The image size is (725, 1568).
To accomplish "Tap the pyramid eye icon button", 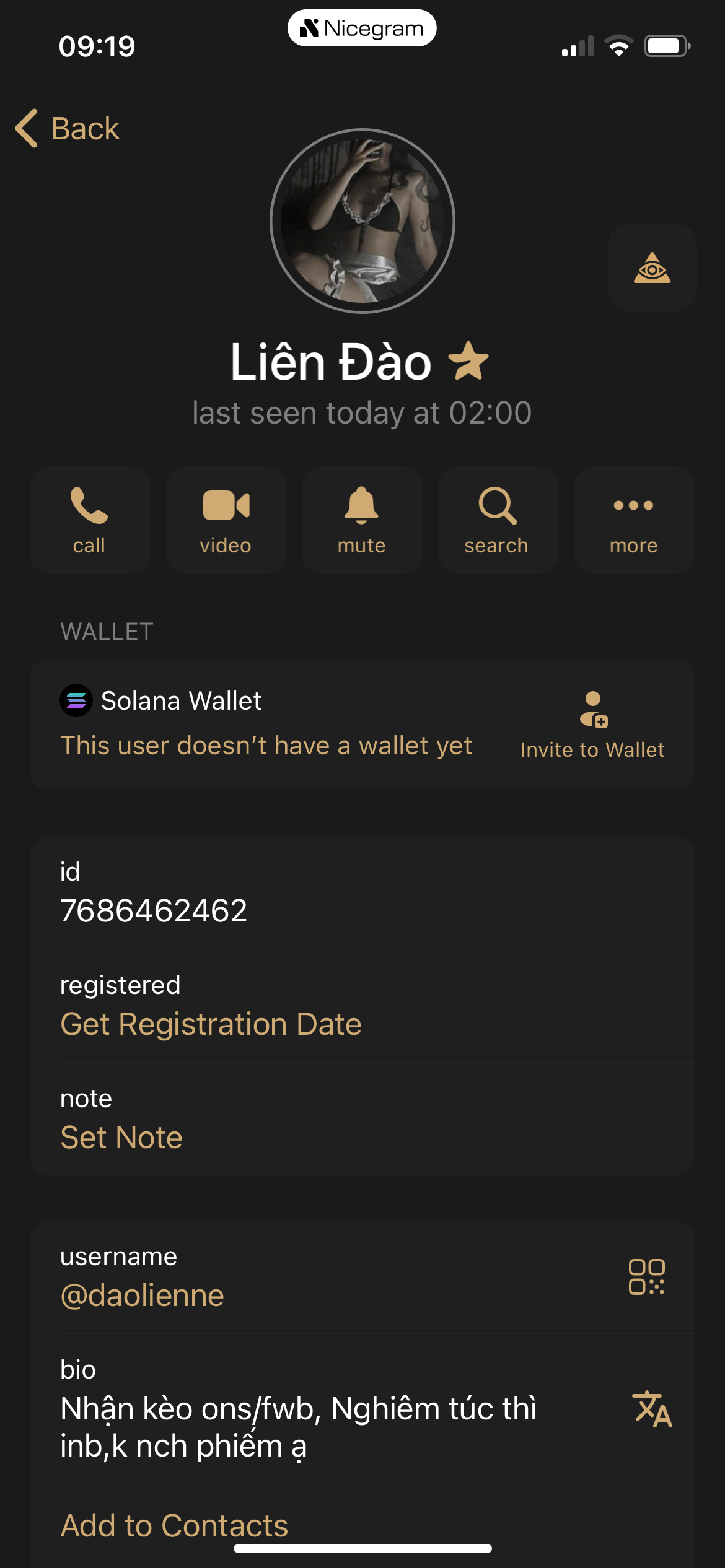I will [652, 268].
